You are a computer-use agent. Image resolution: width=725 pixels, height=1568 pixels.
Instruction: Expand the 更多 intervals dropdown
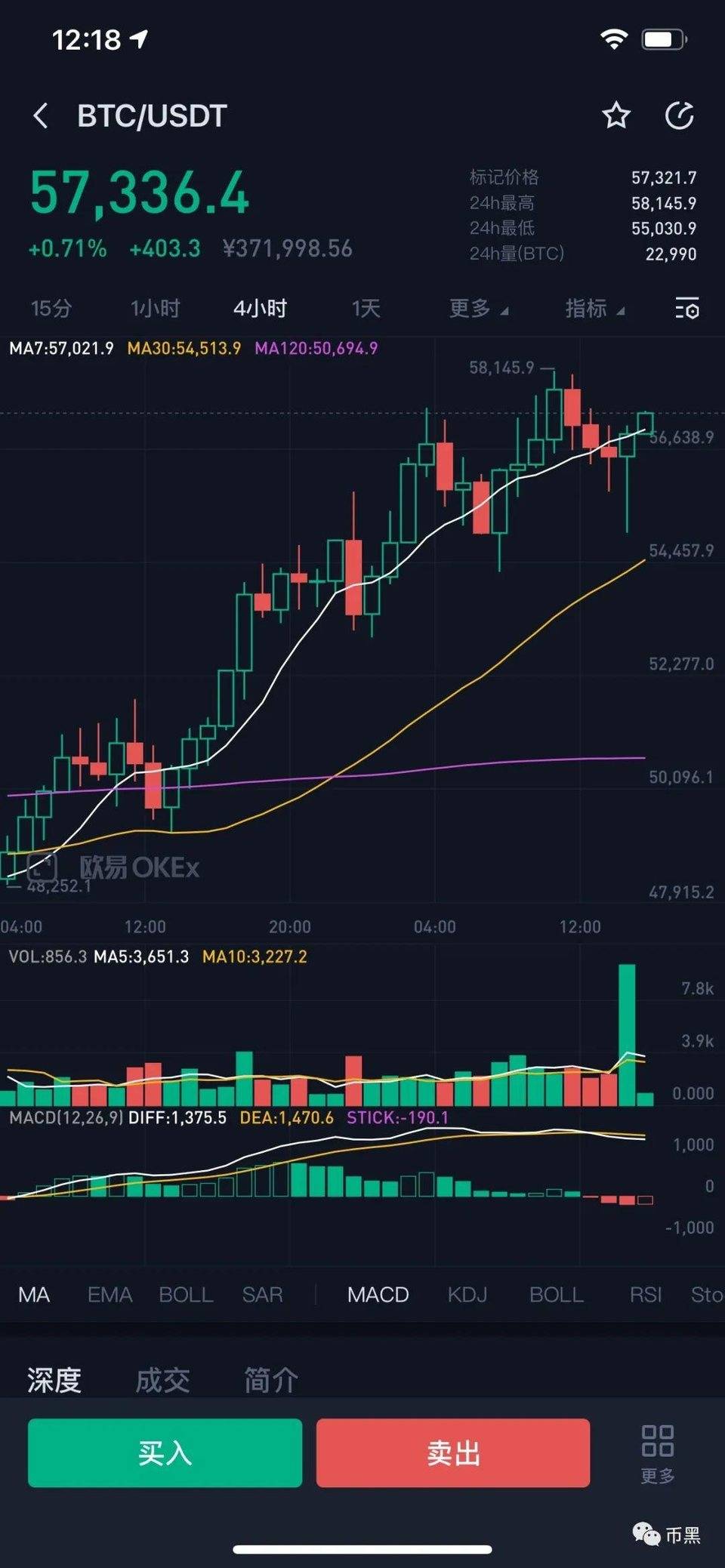[478, 309]
